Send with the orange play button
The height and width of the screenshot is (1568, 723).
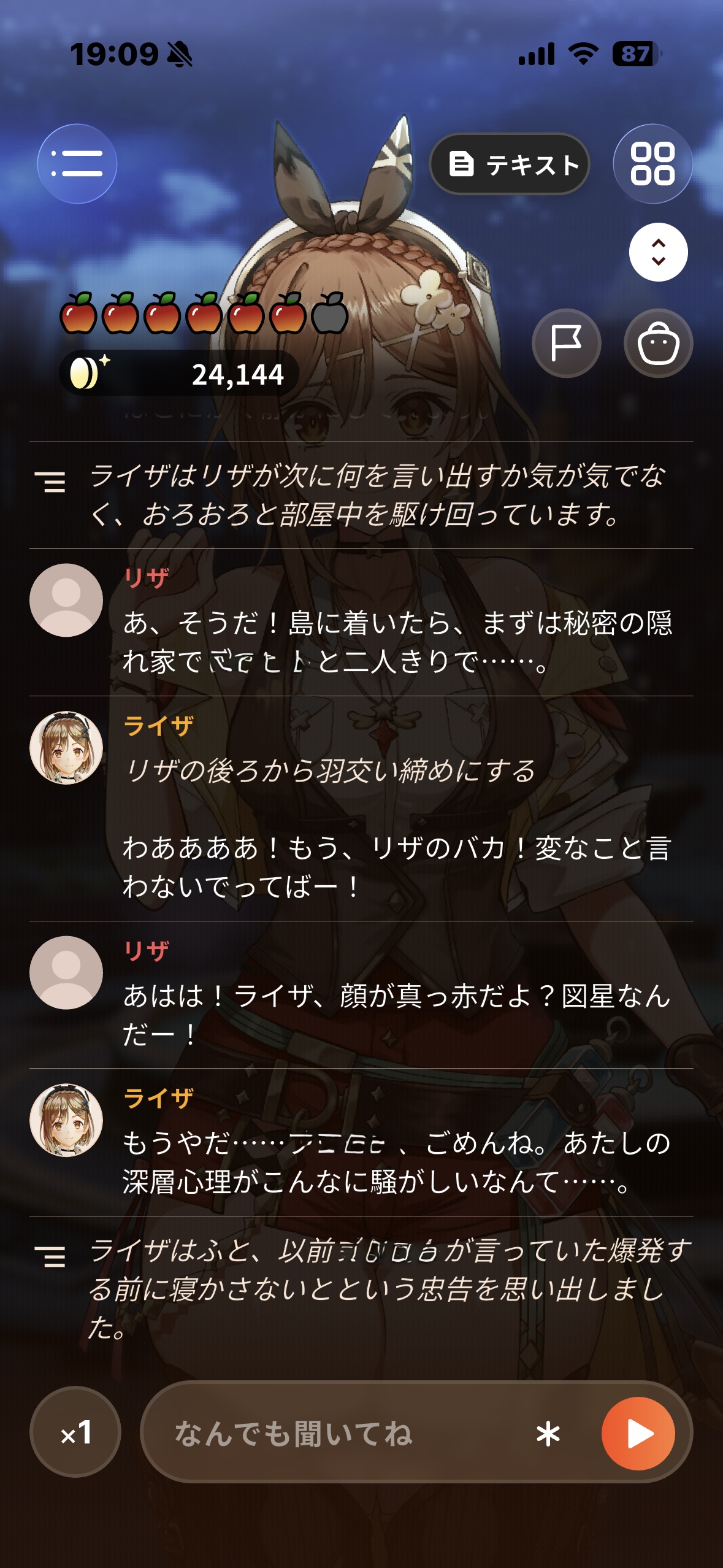(638, 1434)
